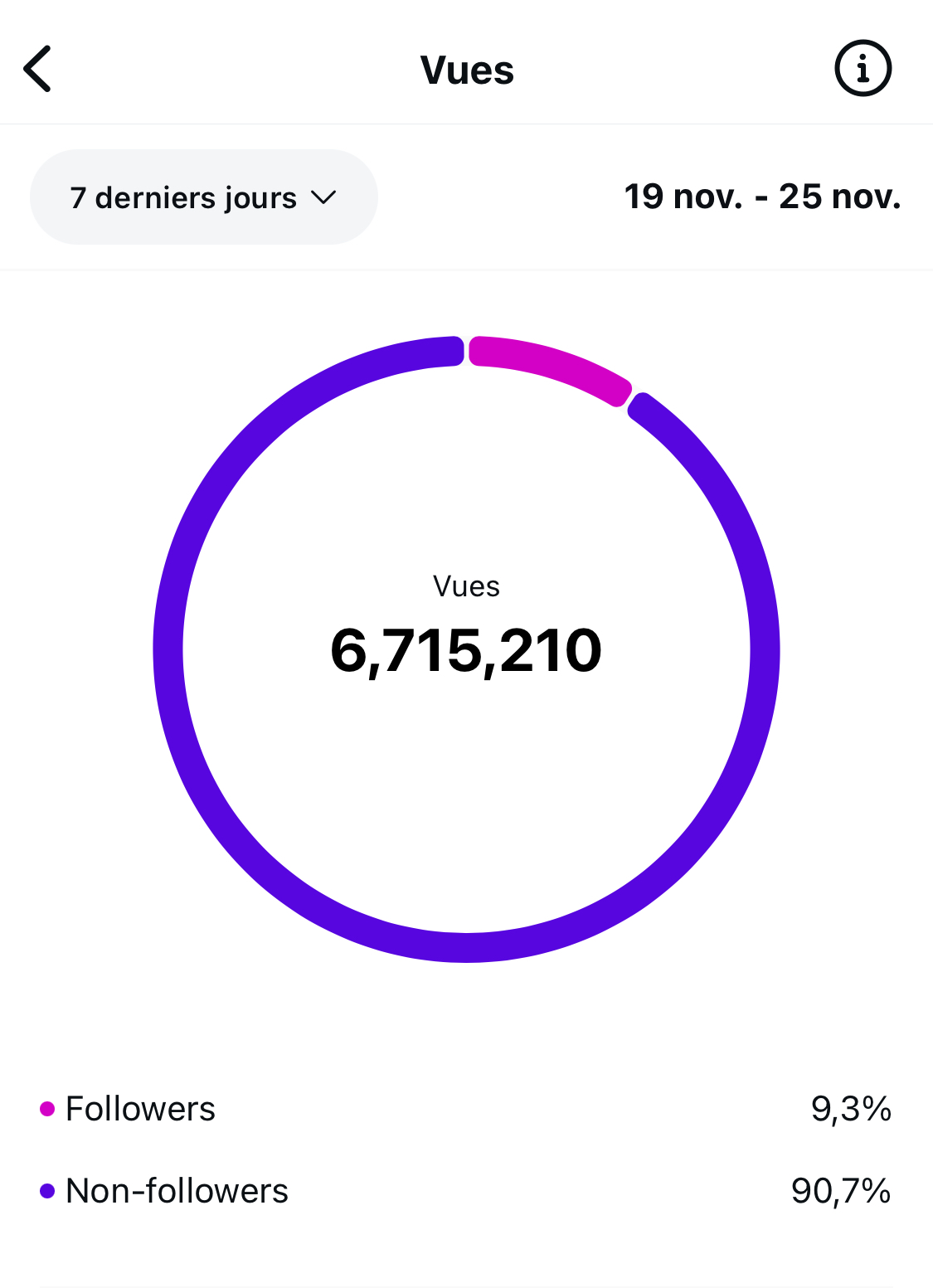Go back from the Vues screen

[38, 69]
